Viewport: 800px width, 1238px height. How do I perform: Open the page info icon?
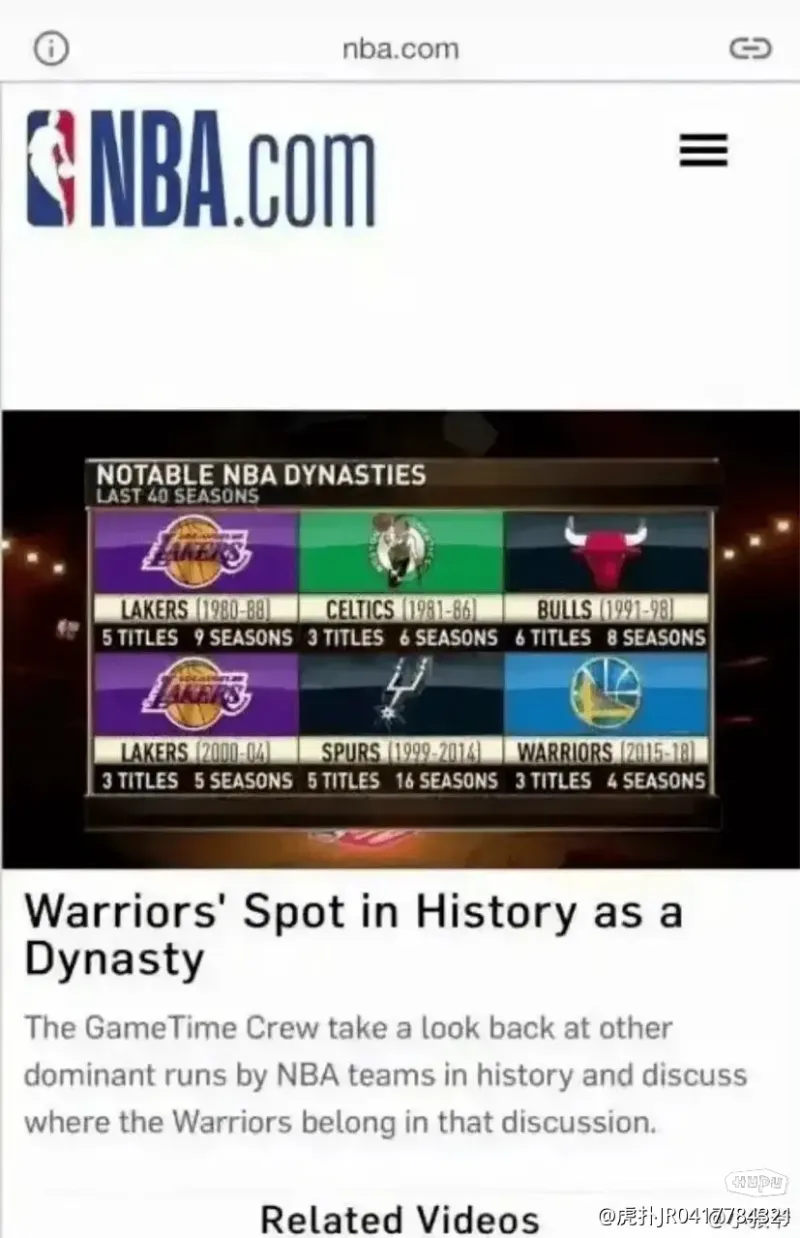(52, 48)
